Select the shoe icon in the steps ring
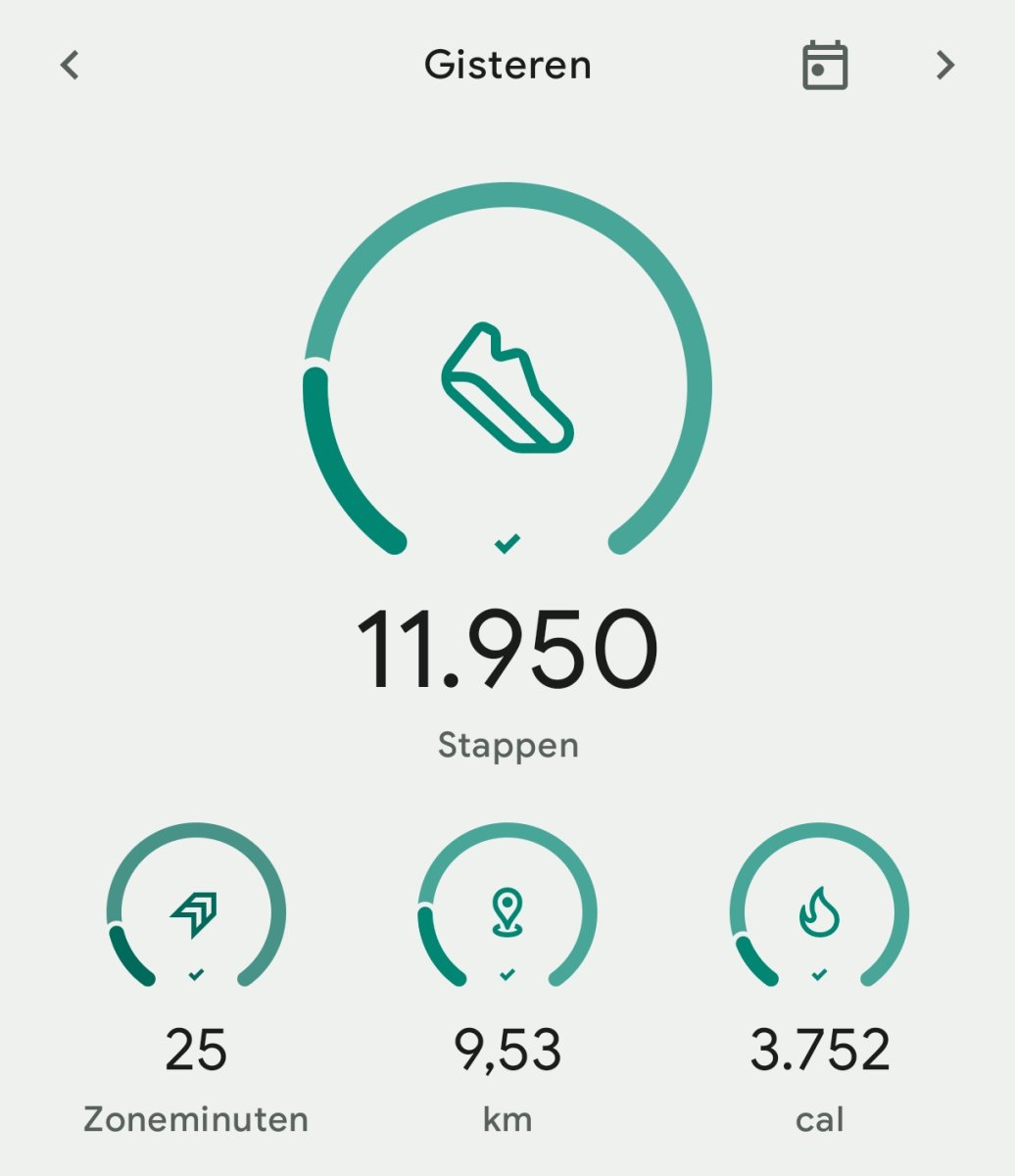The height and width of the screenshot is (1176, 1015). (507, 387)
